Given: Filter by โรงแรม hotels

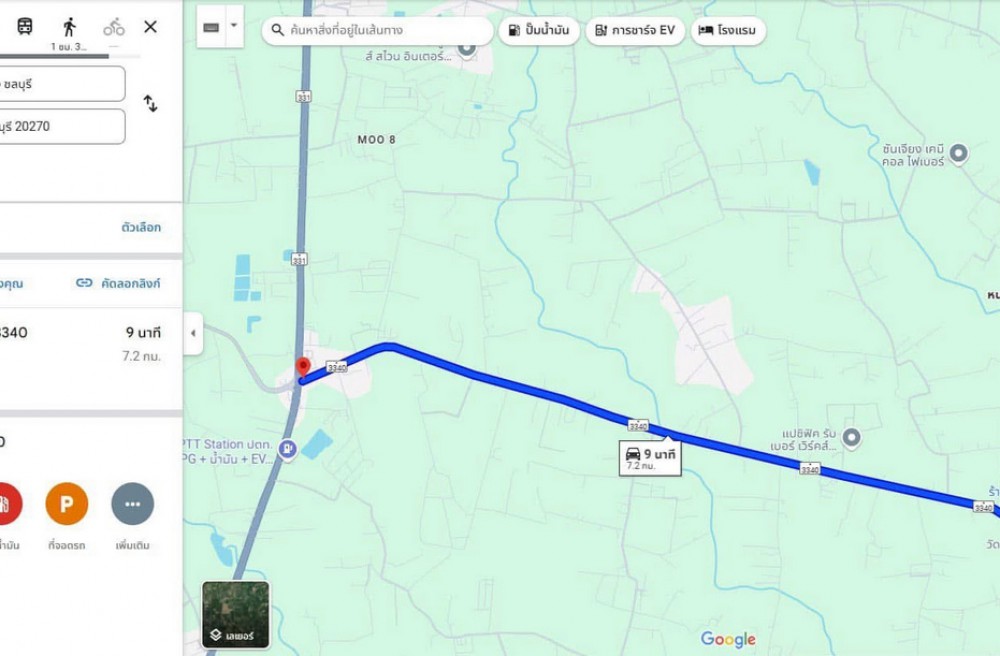Looking at the screenshot, I should pyautogui.click(x=728, y=31).
